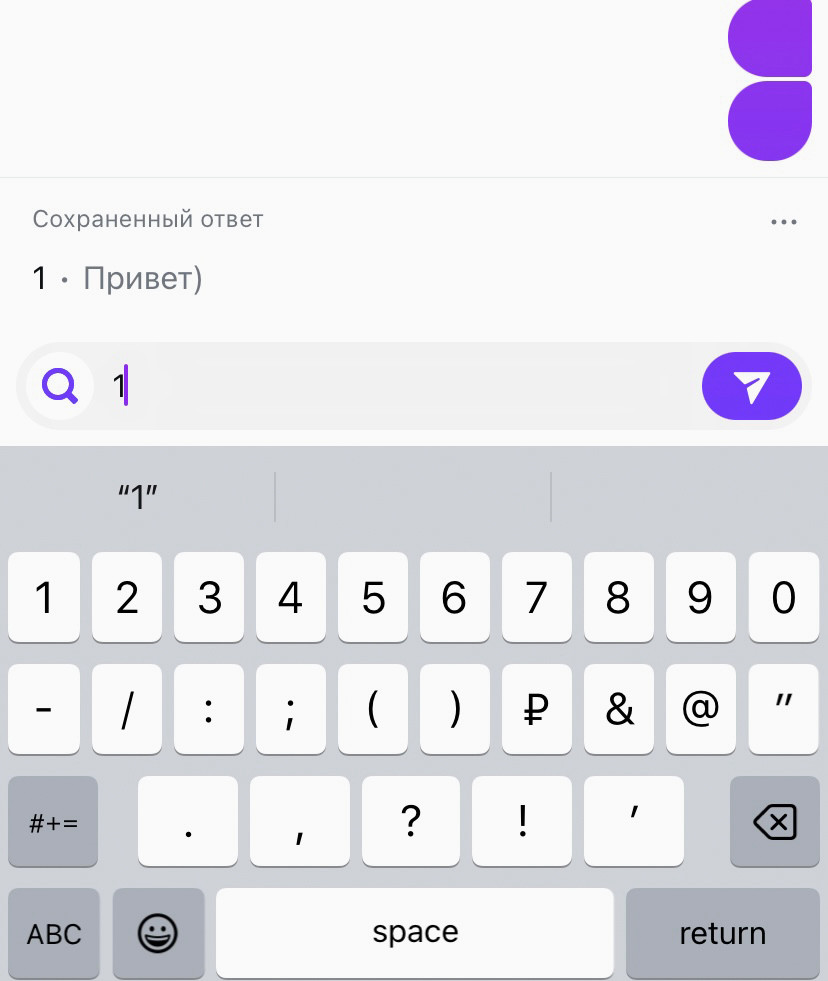Tap the @ key on keyboard
828x981 pixels.
(x=701, y=710)
